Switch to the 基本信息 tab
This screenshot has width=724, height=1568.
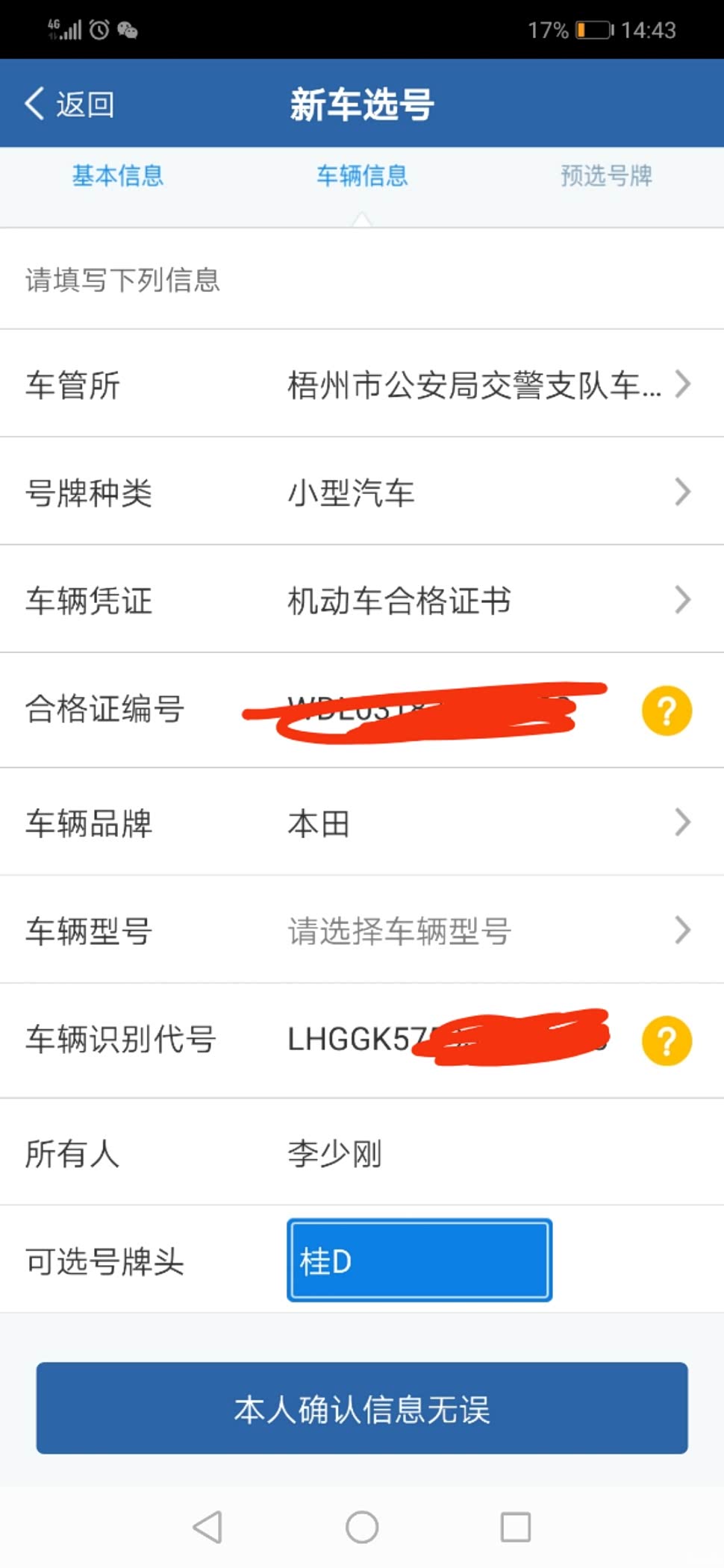click(117, 176)
